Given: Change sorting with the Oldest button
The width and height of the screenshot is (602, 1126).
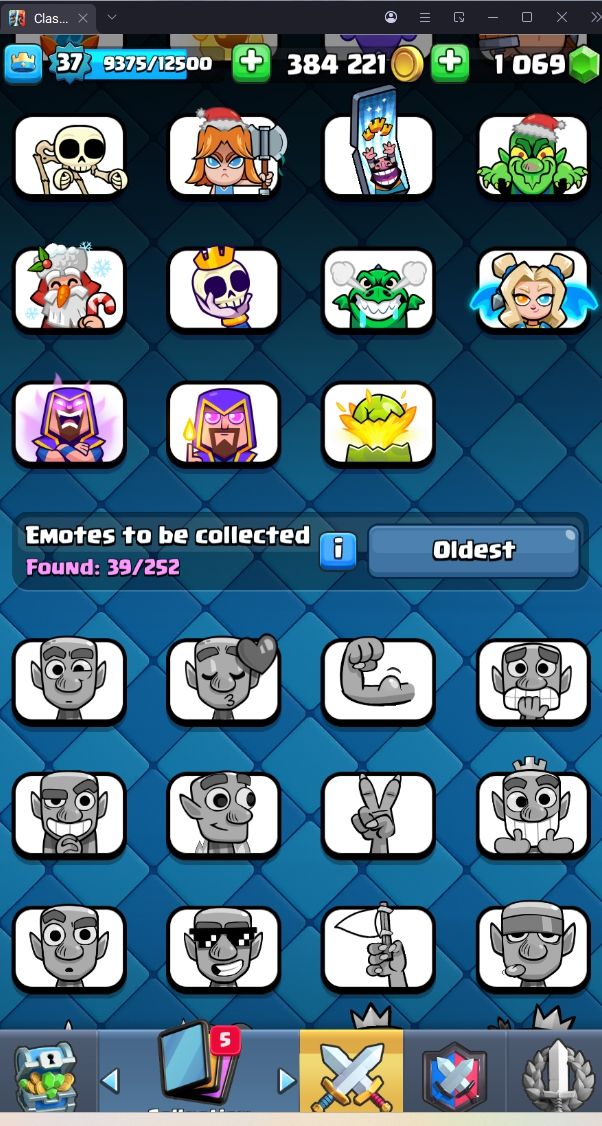Looking at the screenshot, I should (473, 550).
